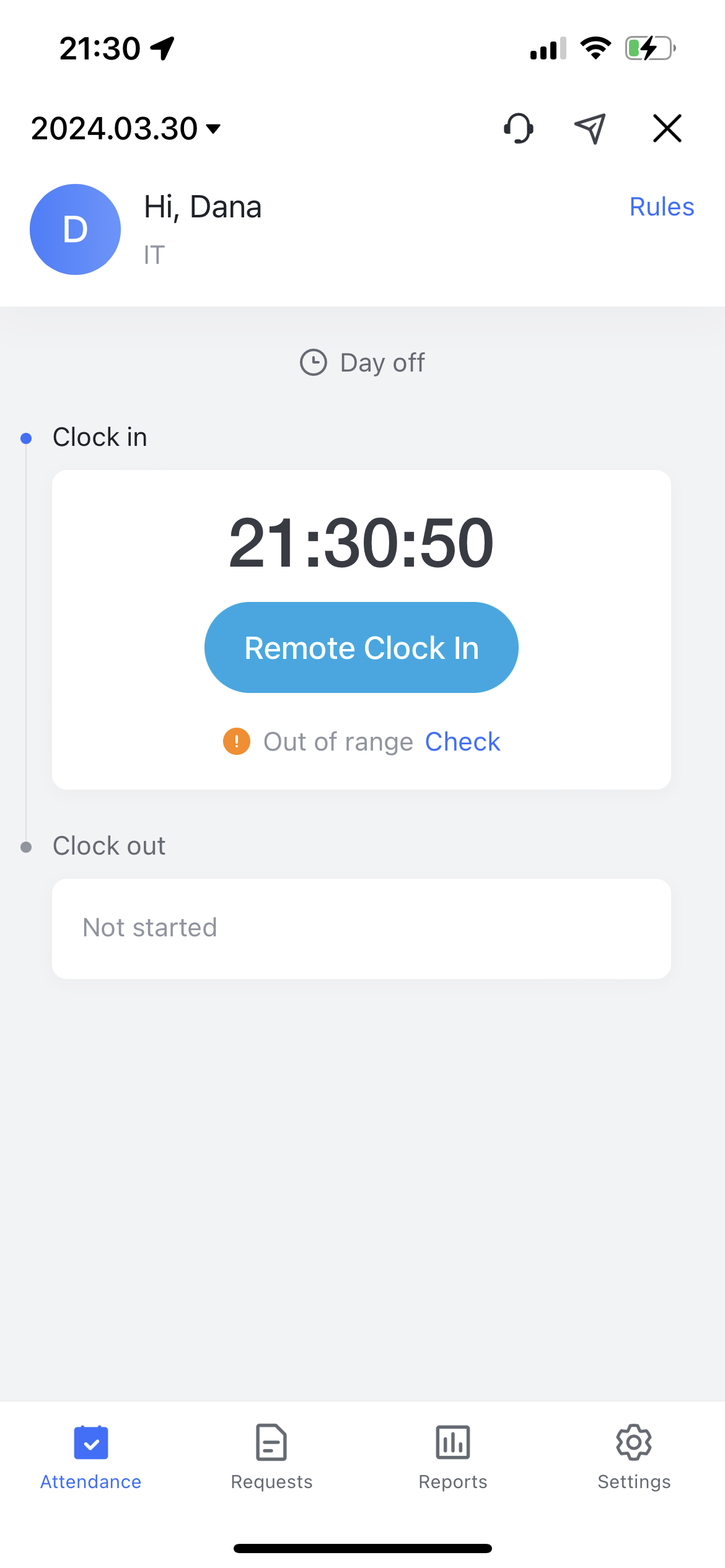Open the Settings tab
The height and width of the screenshot is (1568, 725).
634,1457
